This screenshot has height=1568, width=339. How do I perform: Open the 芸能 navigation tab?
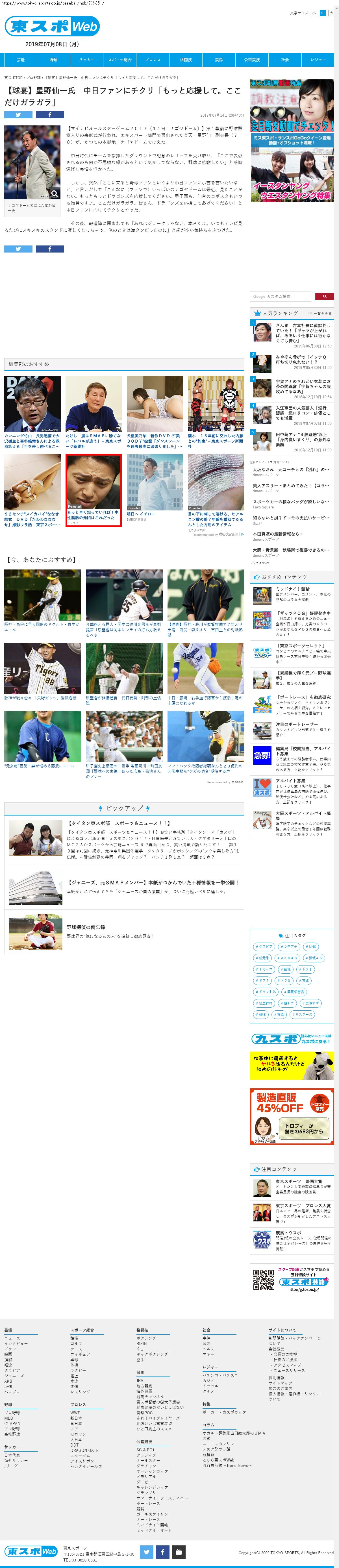[x=21, y=60]
